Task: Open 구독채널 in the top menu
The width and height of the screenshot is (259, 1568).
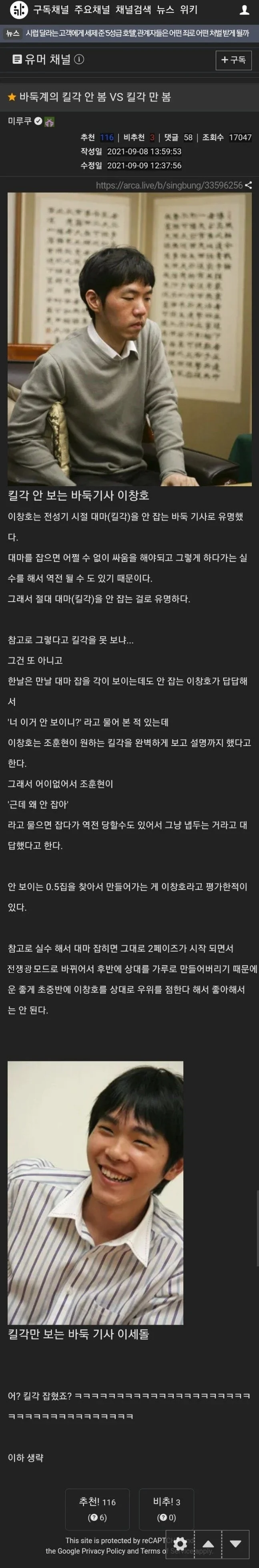Action: coord(51,10)
